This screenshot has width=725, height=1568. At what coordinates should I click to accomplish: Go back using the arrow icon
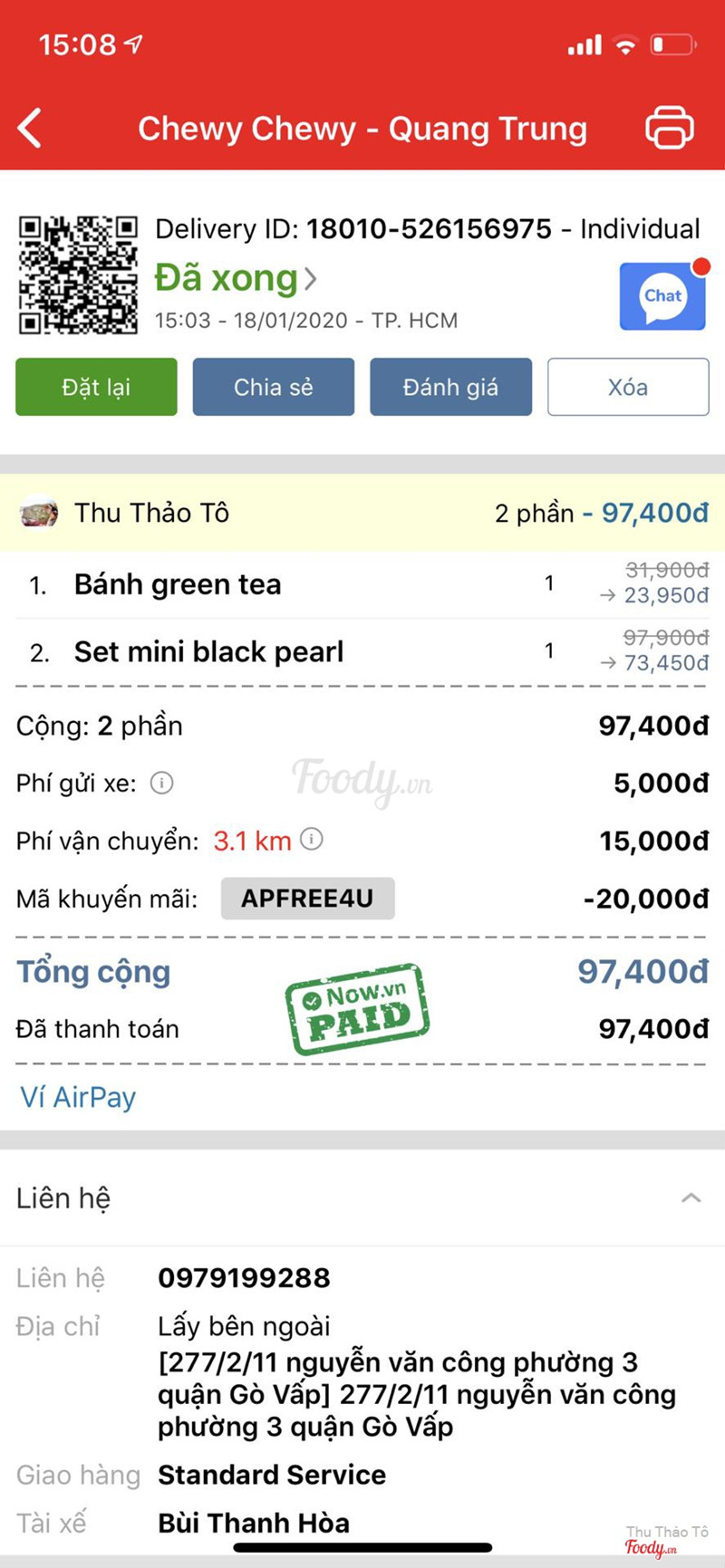(30, 128)
